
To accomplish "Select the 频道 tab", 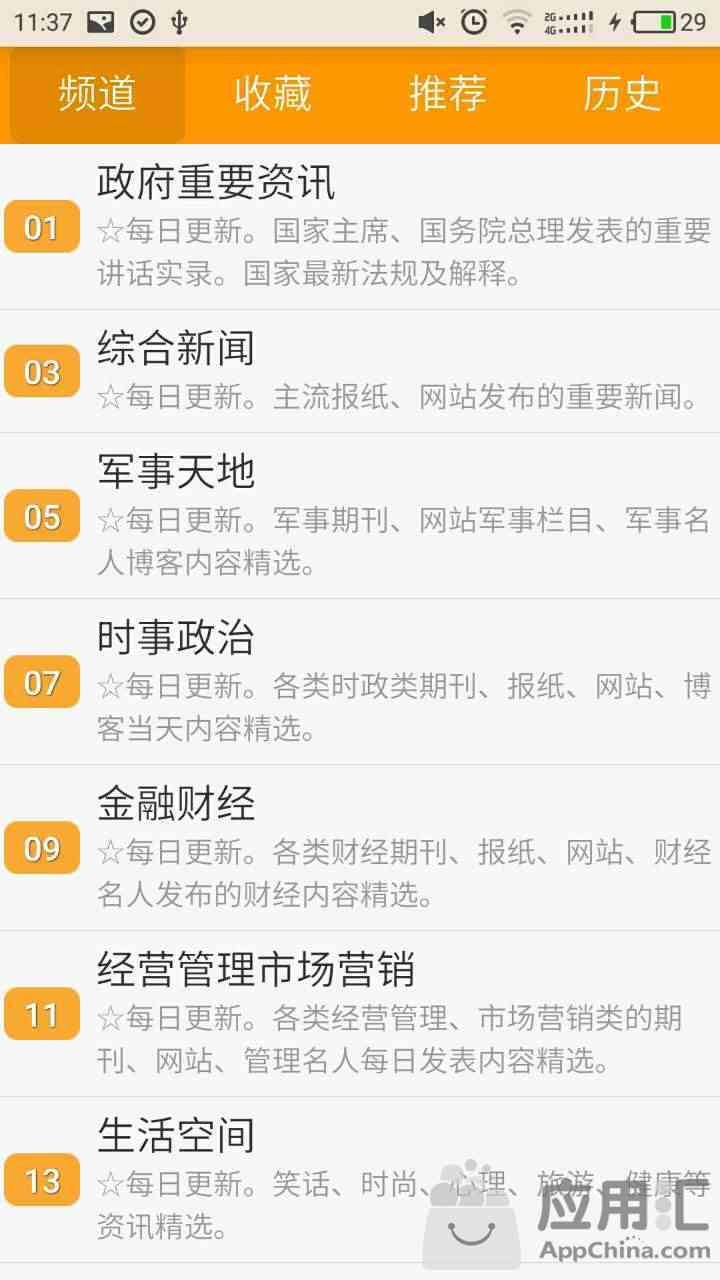I will pyautogui.click(x=97, y=94).
